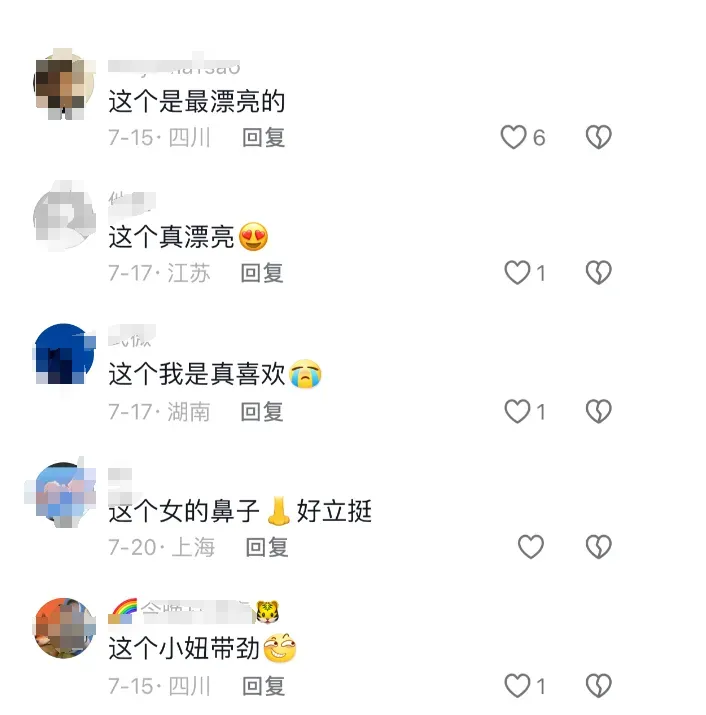
Task: Like the comment 这个真漂亮
Action: click(x=517, y=272)
